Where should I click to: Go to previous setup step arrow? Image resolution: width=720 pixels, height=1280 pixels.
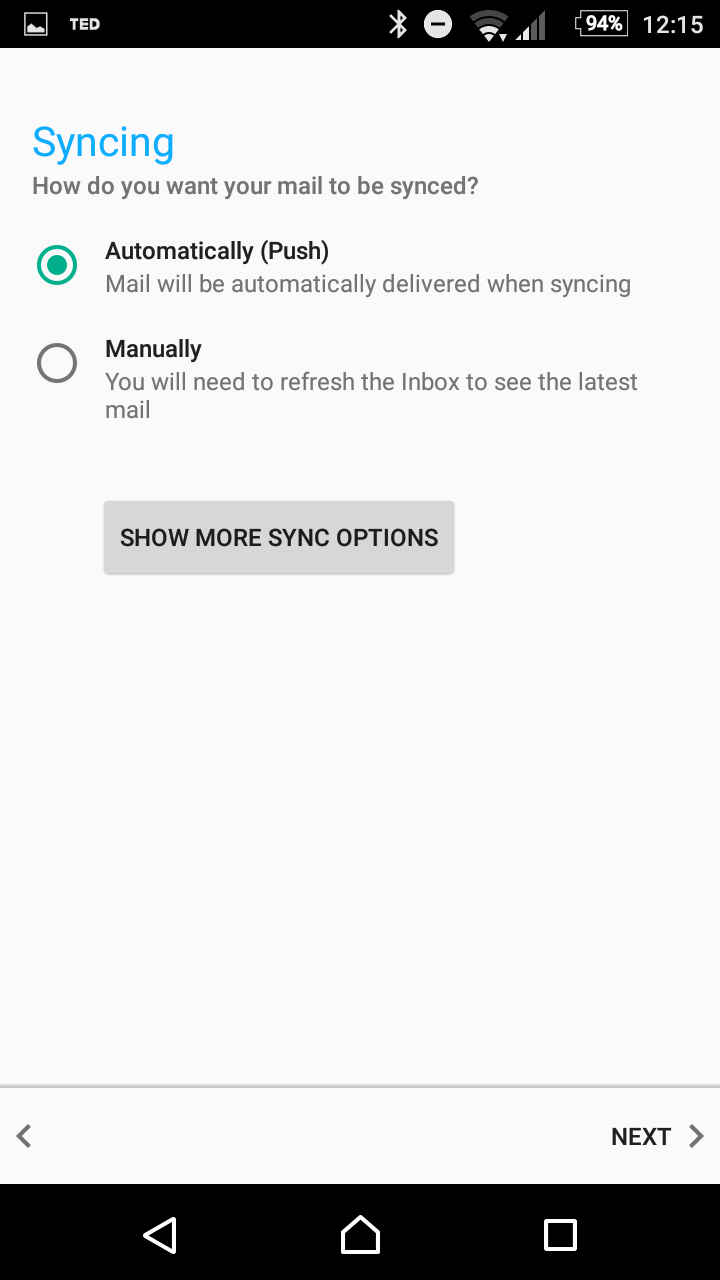click(24, 1136)
